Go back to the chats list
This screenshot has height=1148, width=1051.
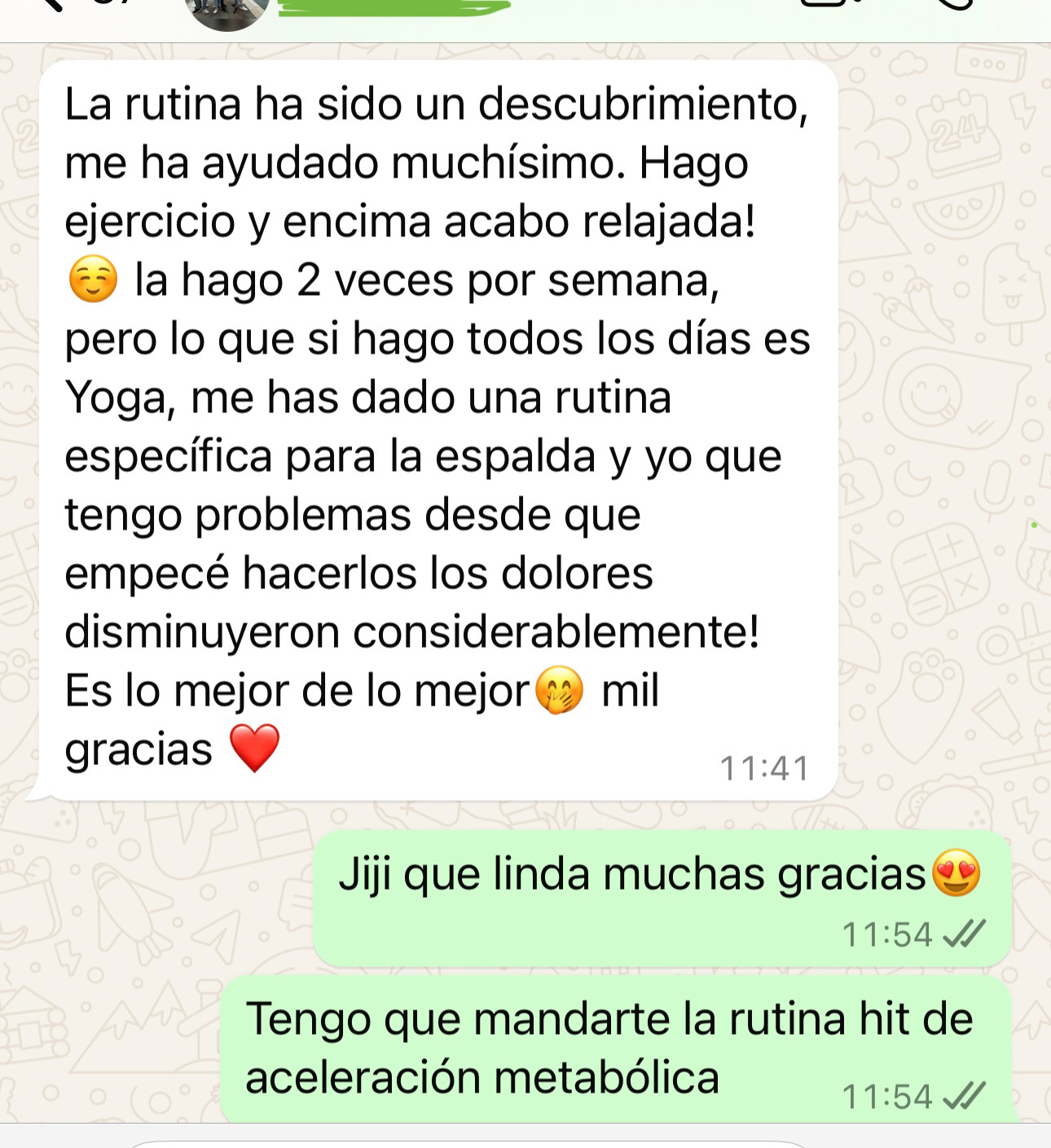pyautogui.click(x=51, y=5)
